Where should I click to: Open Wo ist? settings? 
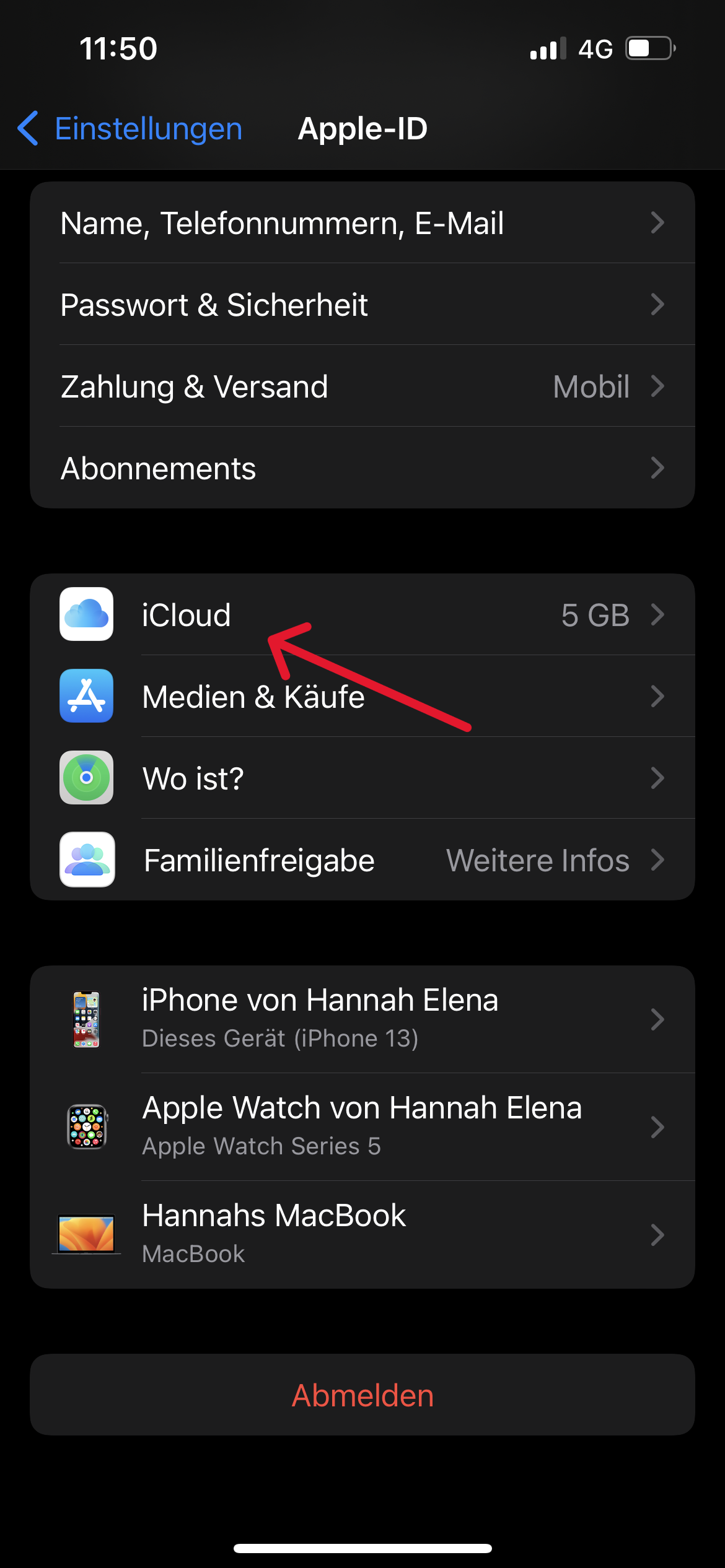point(362,778)
